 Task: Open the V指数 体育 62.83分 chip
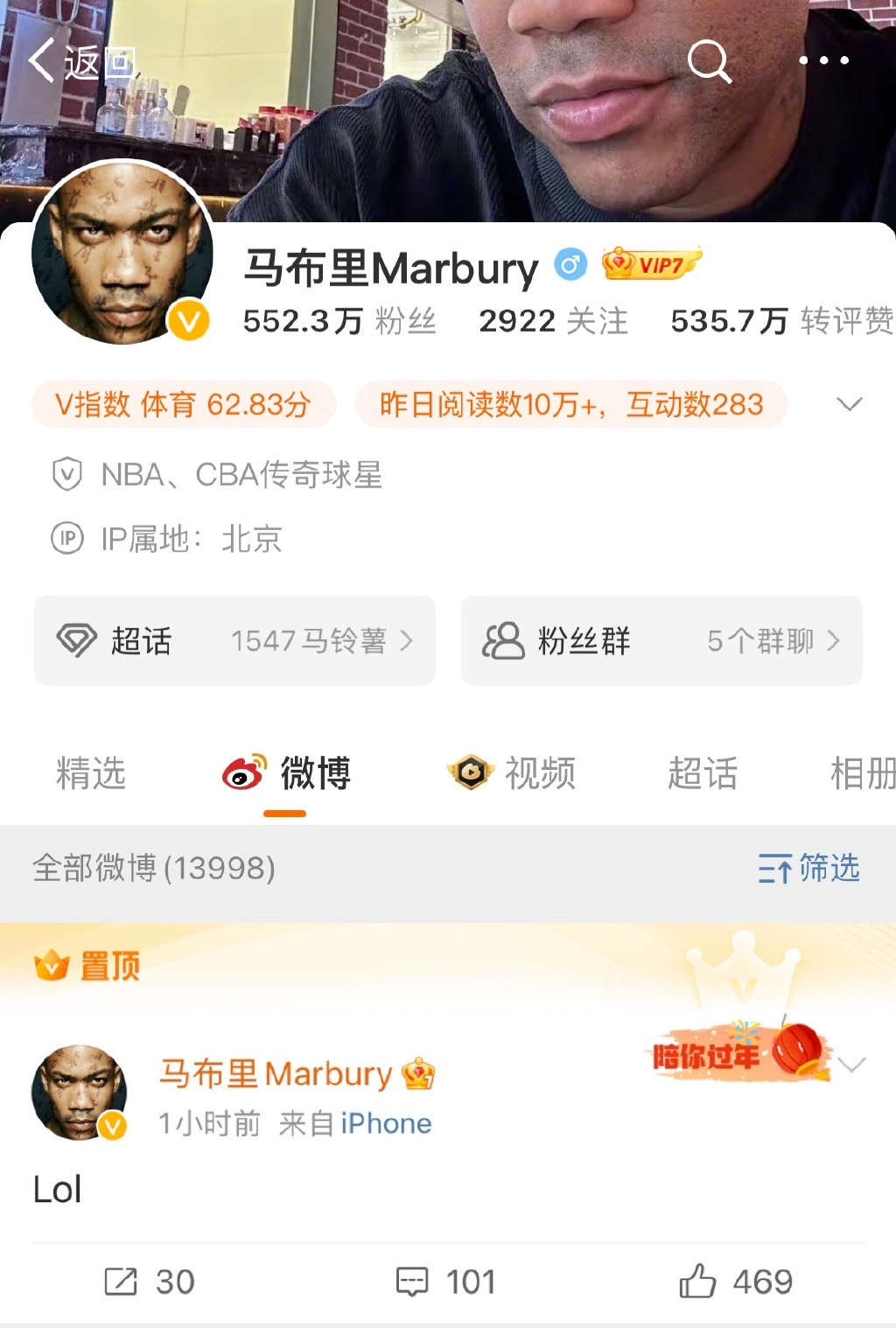pyautogui.click(x=184, y=404)
